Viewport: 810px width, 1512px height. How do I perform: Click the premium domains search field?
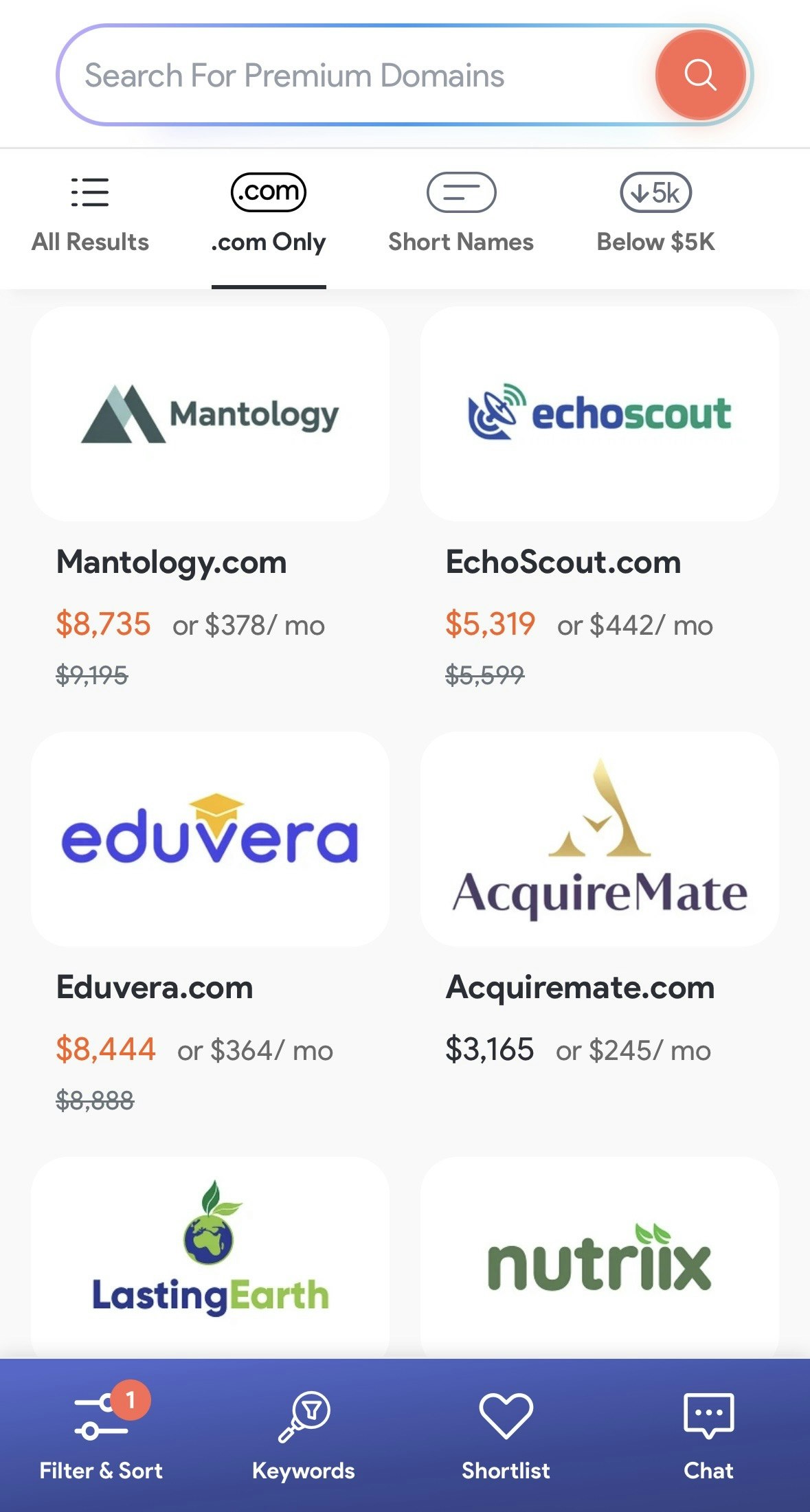[x=344, y=75]
